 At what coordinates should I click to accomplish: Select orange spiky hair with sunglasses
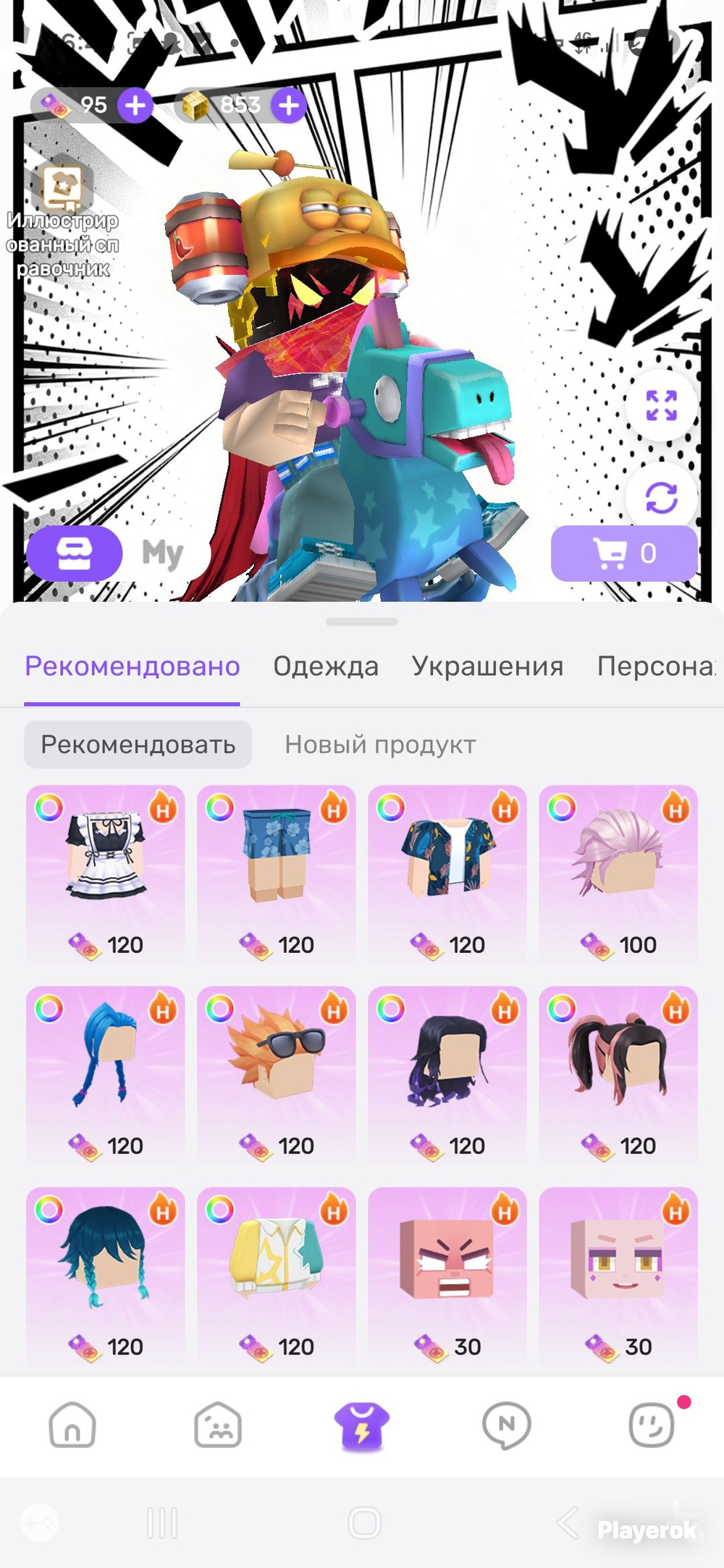coord(277,1075)
